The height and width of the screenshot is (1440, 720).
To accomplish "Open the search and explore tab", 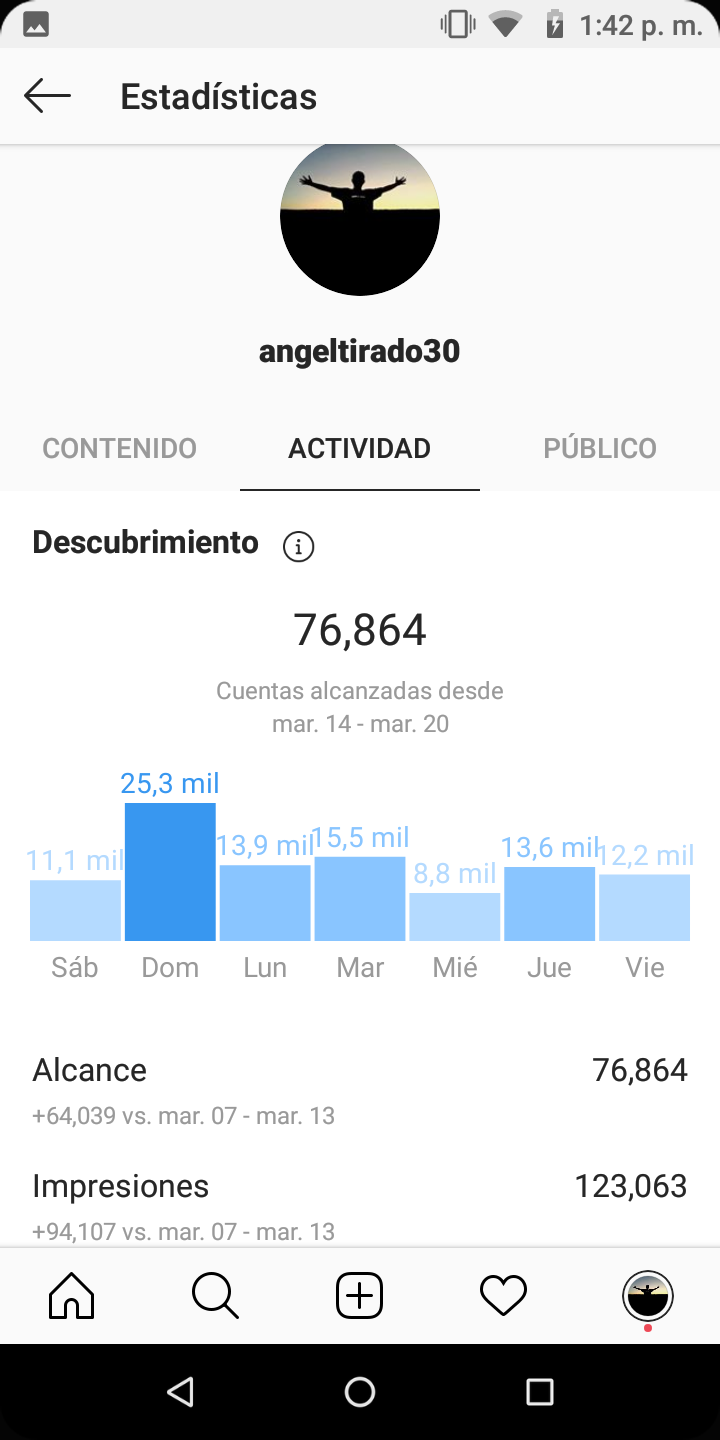I will click(215, 1297).
